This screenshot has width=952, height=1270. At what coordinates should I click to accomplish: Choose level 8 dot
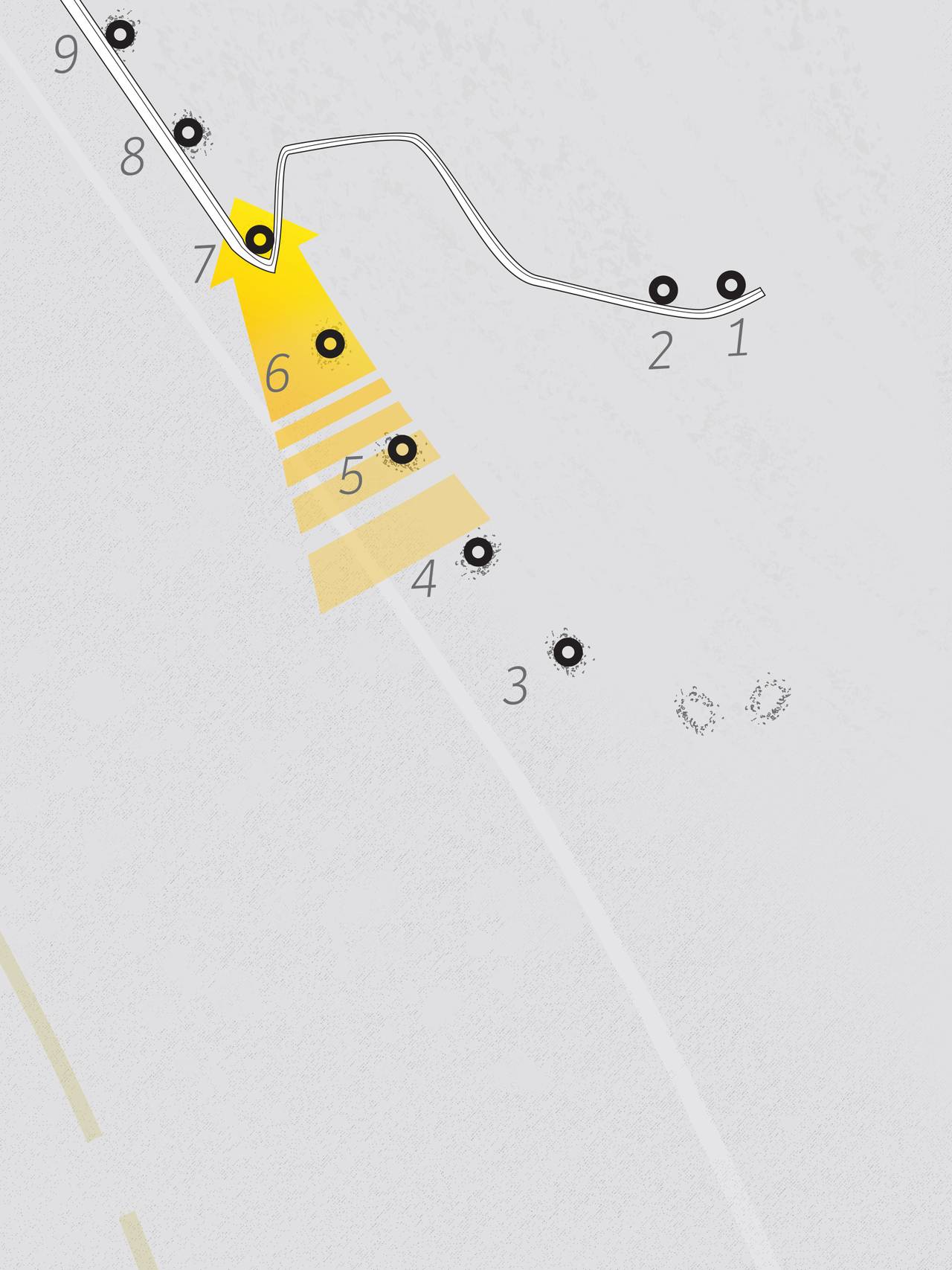[188, 133]
